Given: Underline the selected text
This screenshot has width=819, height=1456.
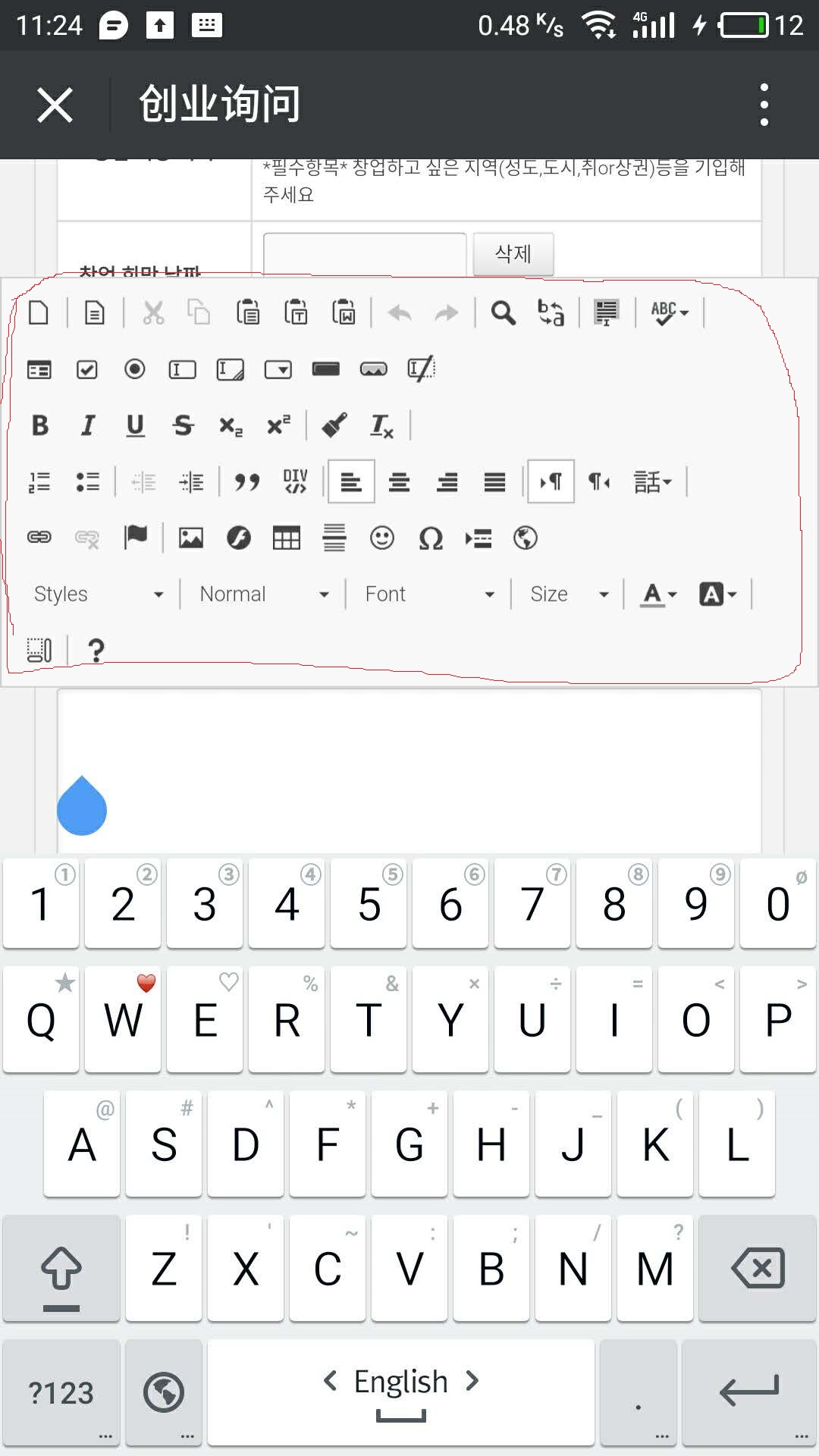Looking at the screenshot, I should point(135,425).
